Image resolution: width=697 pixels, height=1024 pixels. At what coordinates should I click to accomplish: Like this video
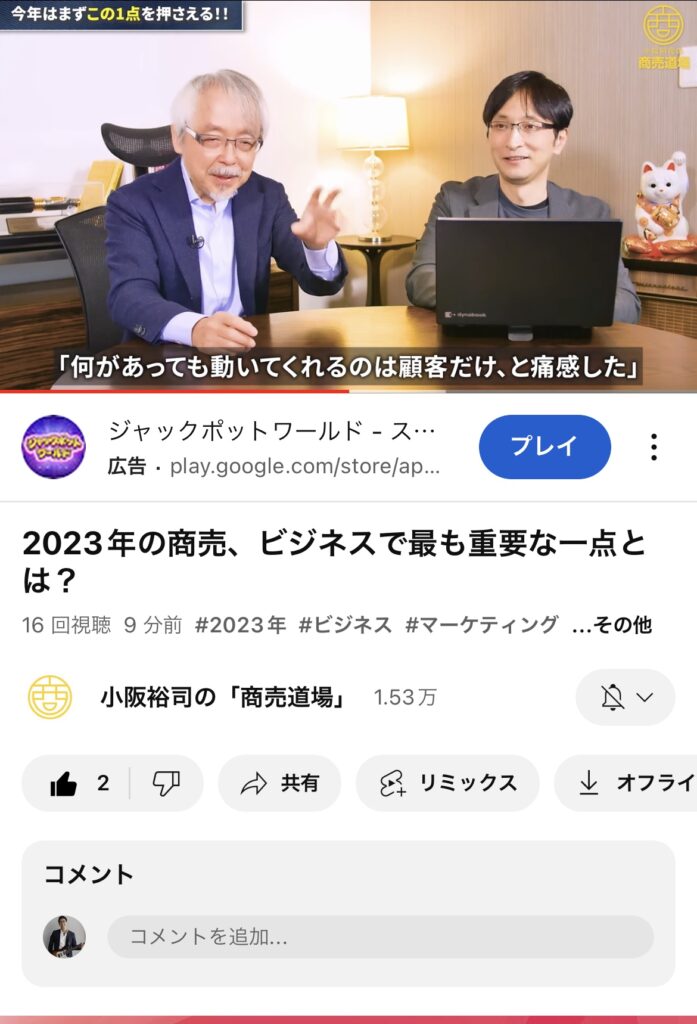78,783
